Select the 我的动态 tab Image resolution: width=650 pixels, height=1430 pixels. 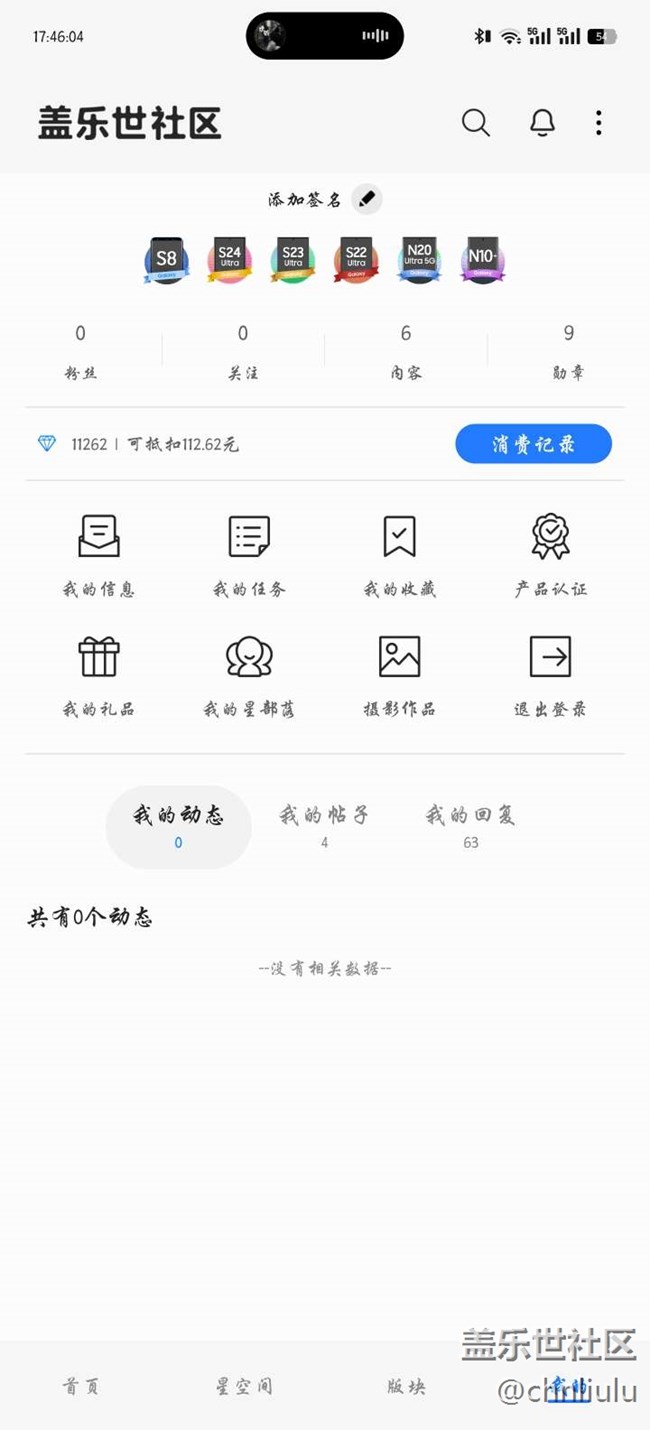(x=178, y=826)
